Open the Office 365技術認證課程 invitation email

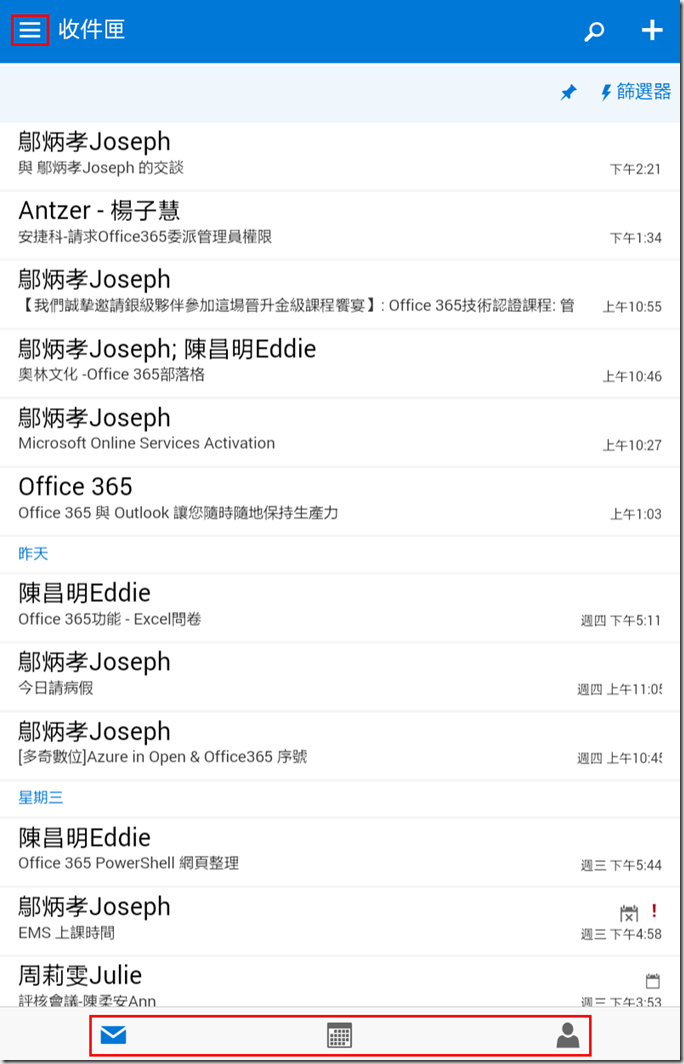[300, 292]
